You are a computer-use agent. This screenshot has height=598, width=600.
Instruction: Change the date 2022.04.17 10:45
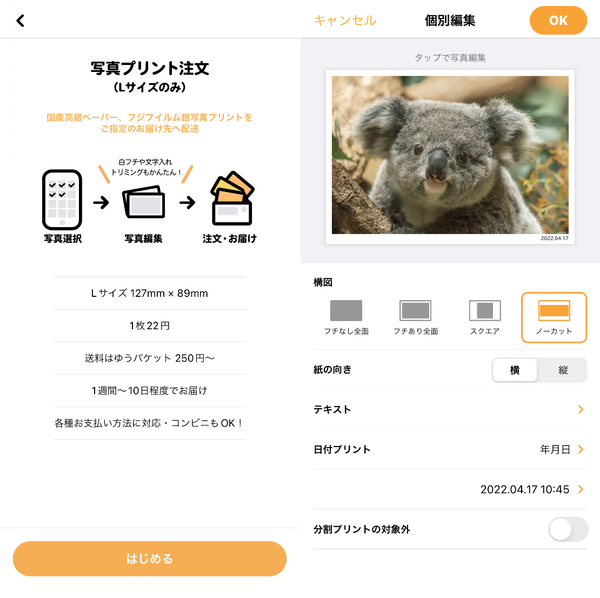(450, 489)
